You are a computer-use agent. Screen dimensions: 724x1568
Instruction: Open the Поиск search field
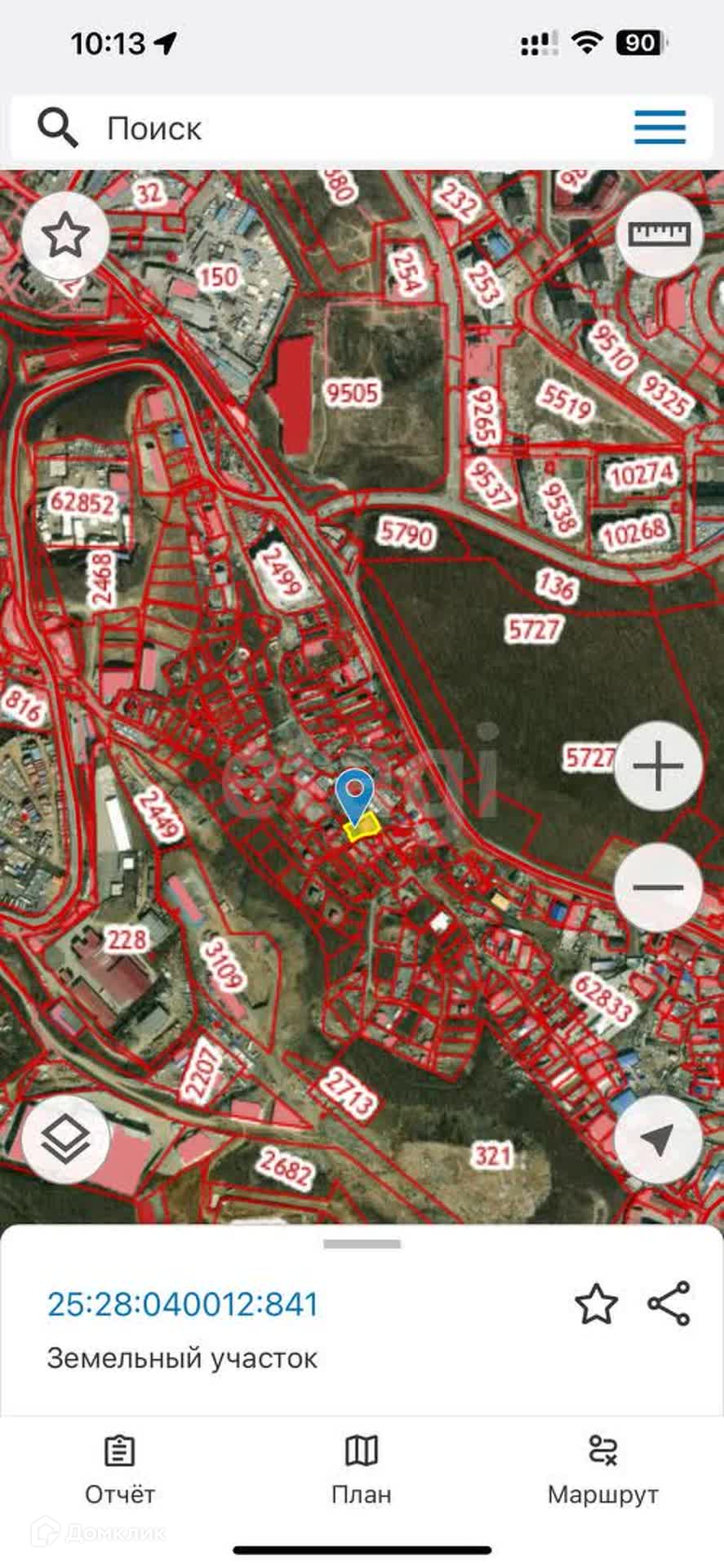[x=326, y=128]
